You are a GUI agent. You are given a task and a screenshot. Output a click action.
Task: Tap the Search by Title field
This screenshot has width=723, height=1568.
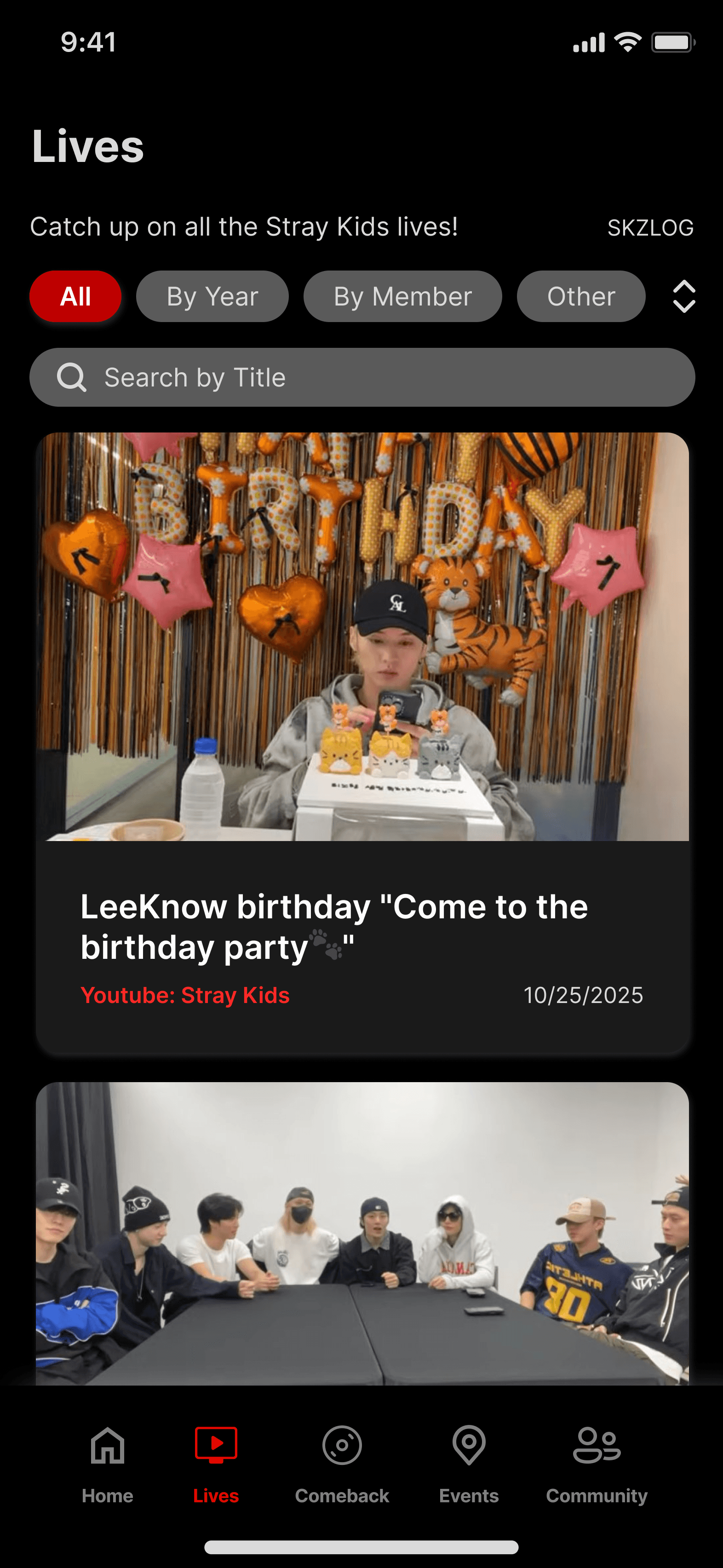362,377
